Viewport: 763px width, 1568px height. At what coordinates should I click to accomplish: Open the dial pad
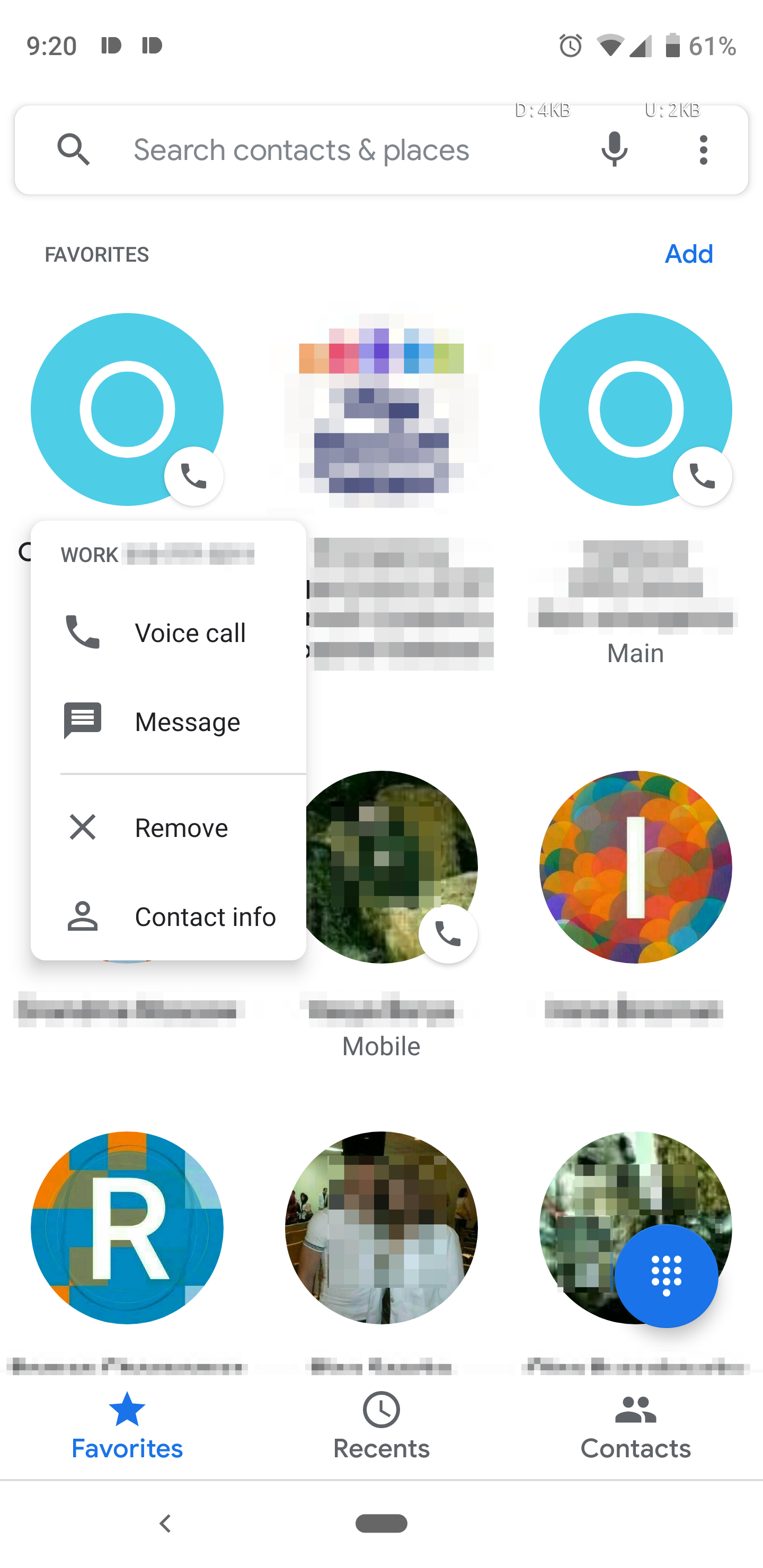(x=666, y=1276)
